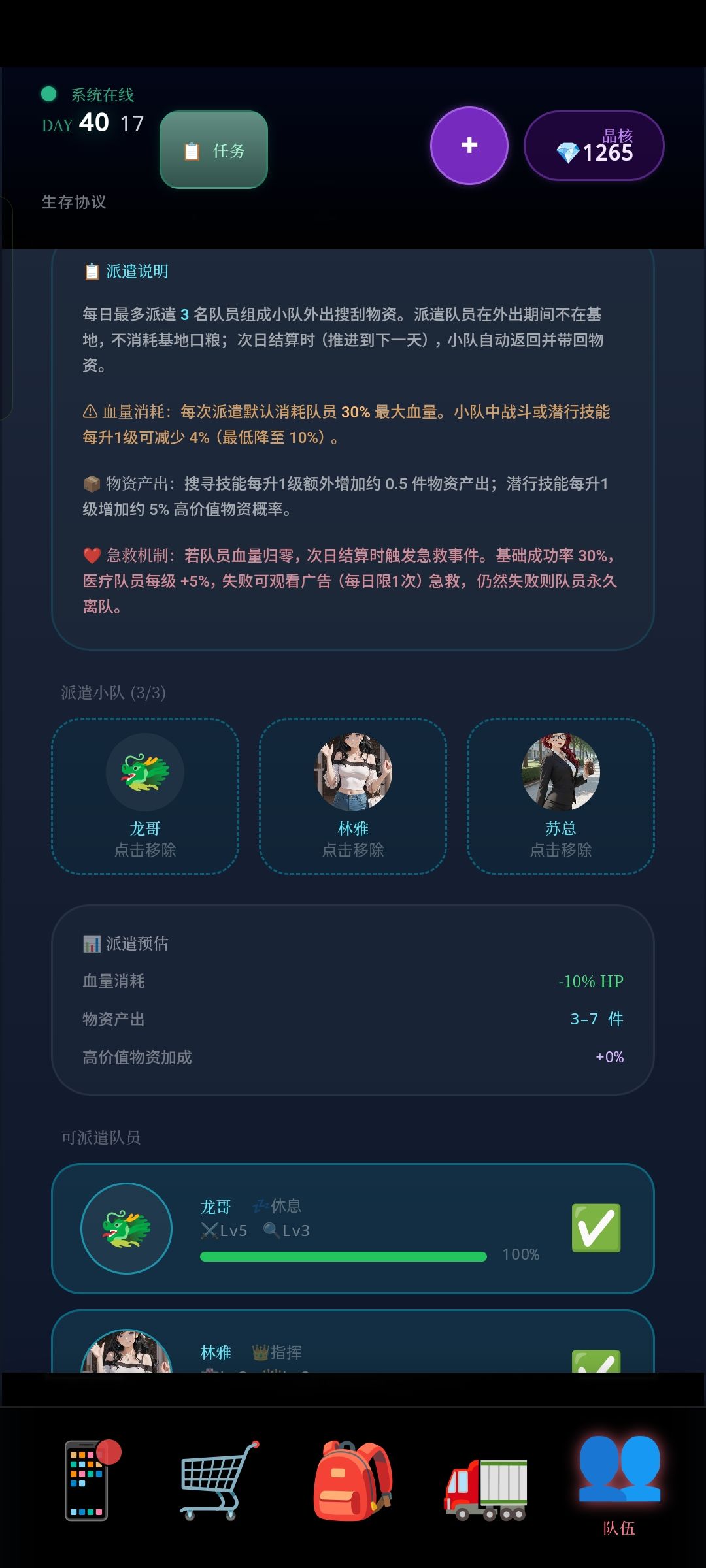Screen dimensions: 706x1568
Task: Open the phone app icon in bottom navigation
Action: 88,1482
